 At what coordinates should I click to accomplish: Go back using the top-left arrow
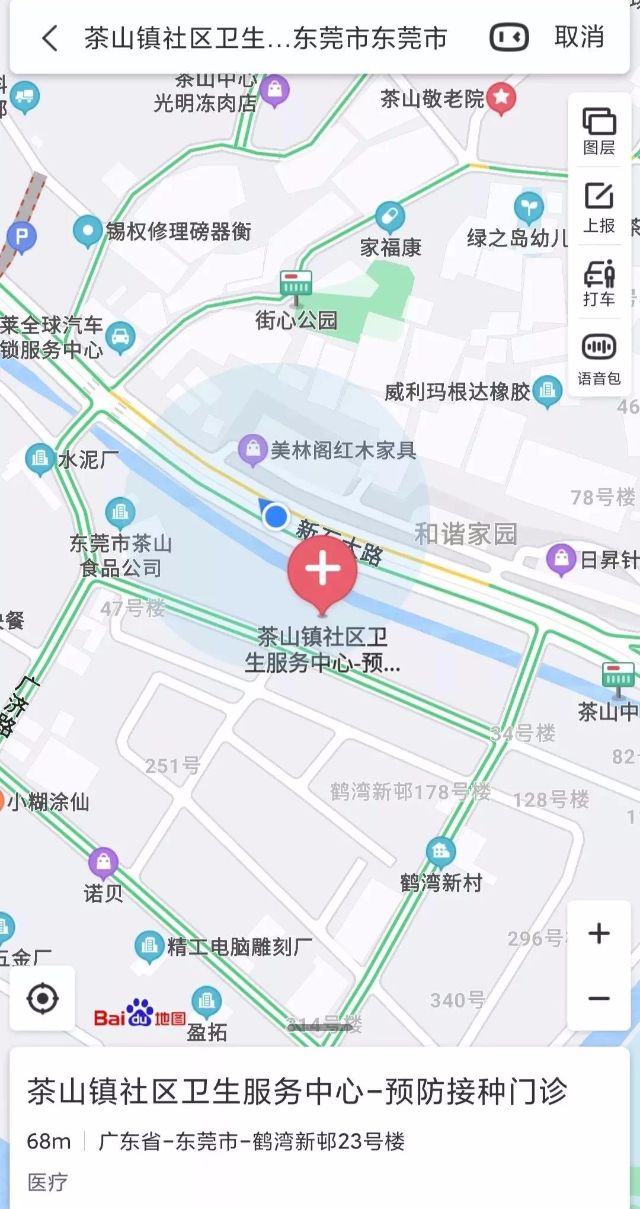click(50, 38)
